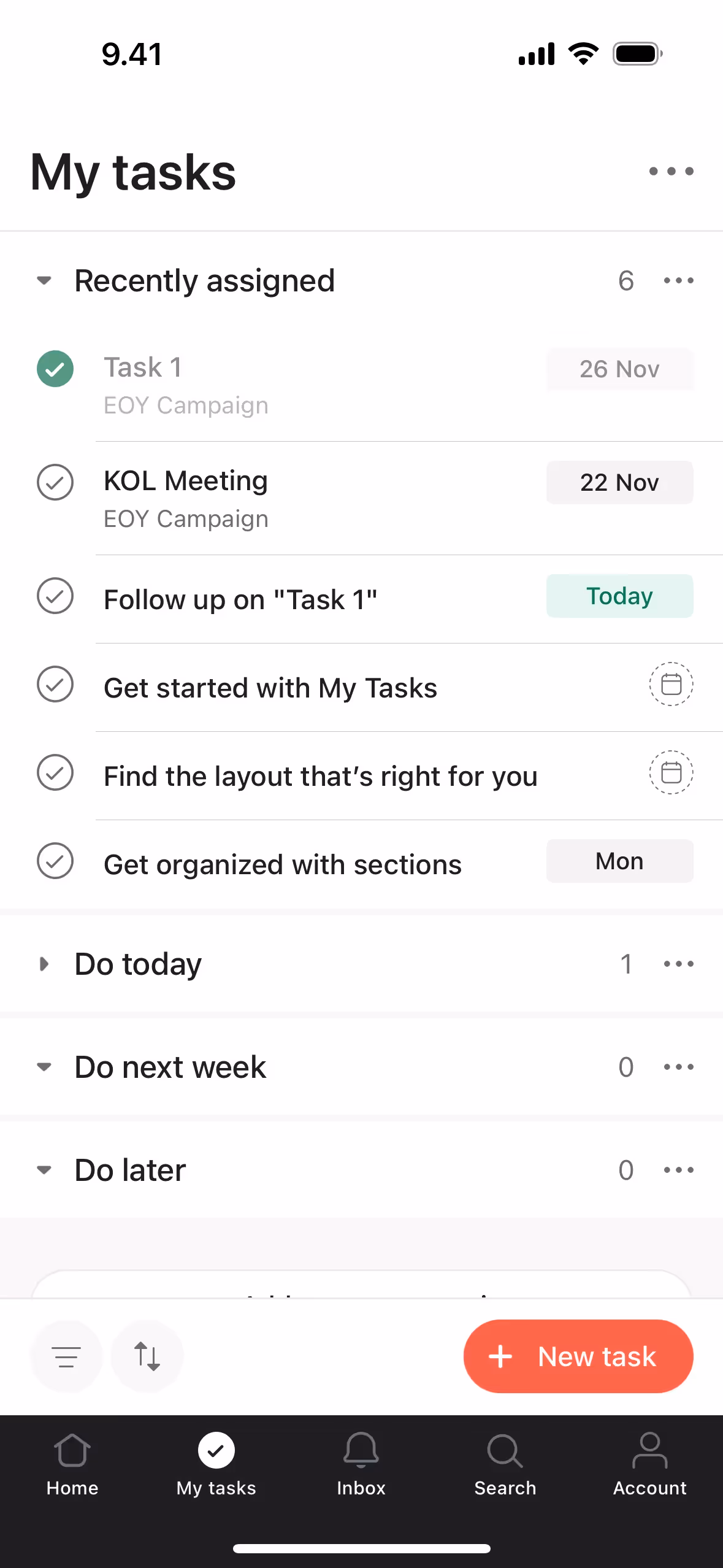The width and height of the screenshot is (723, 1568).
Task: Open the filter options
Action: (x=66, y=1356)
